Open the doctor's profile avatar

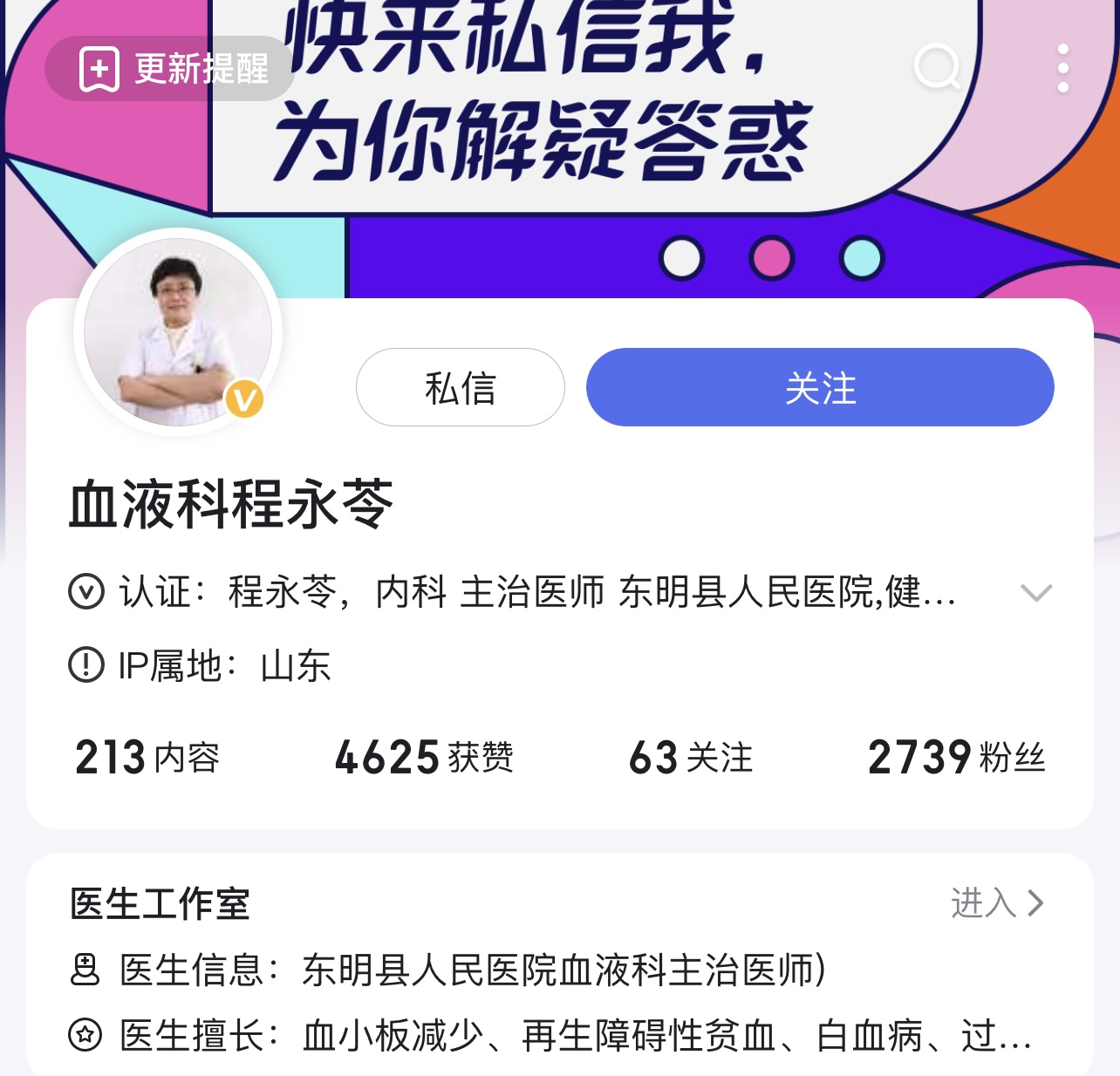(x=178, y=332)
